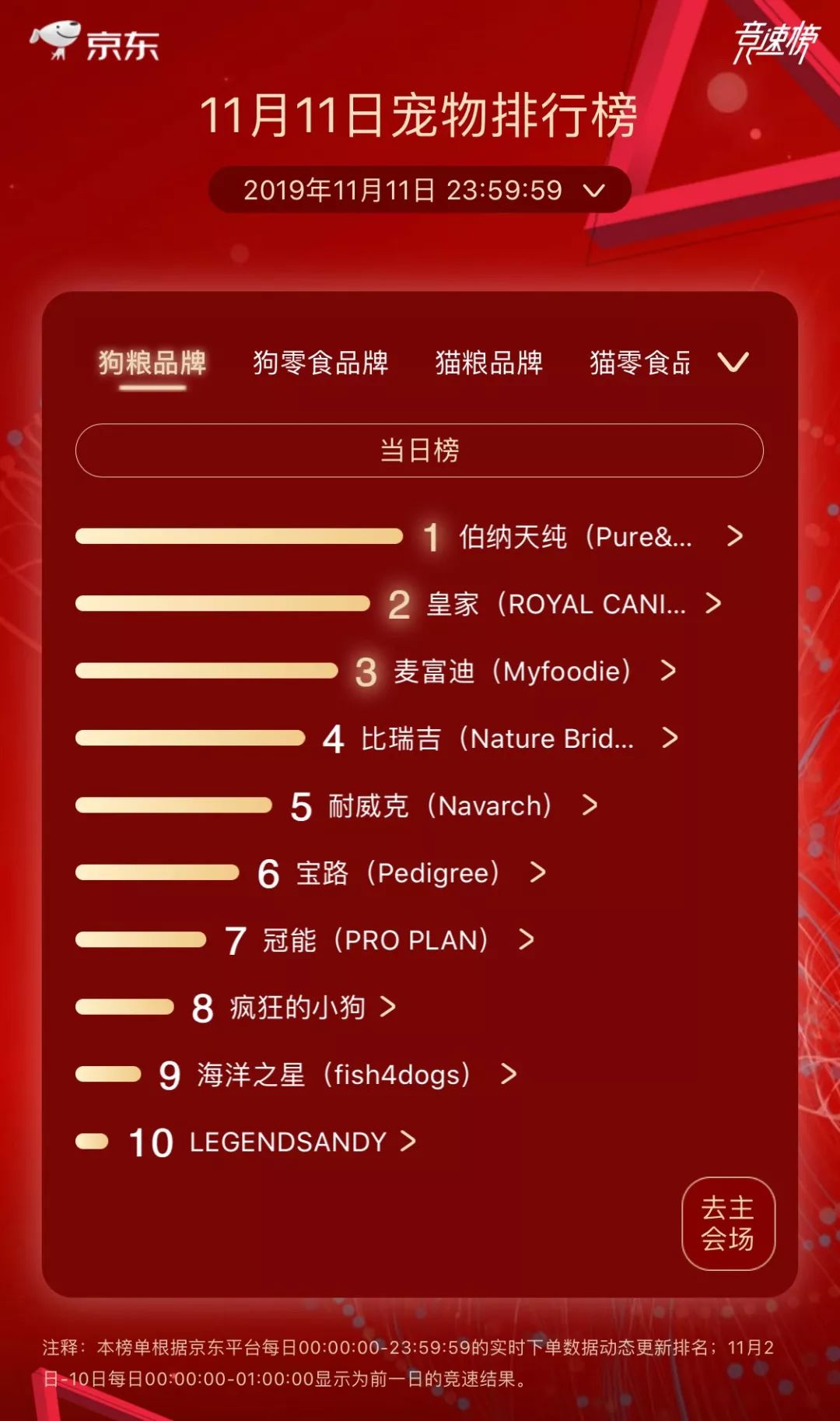Viewport: 840px width, 1421px height.
Task: Open the date and time dropdown
Action: coord(420,190)
